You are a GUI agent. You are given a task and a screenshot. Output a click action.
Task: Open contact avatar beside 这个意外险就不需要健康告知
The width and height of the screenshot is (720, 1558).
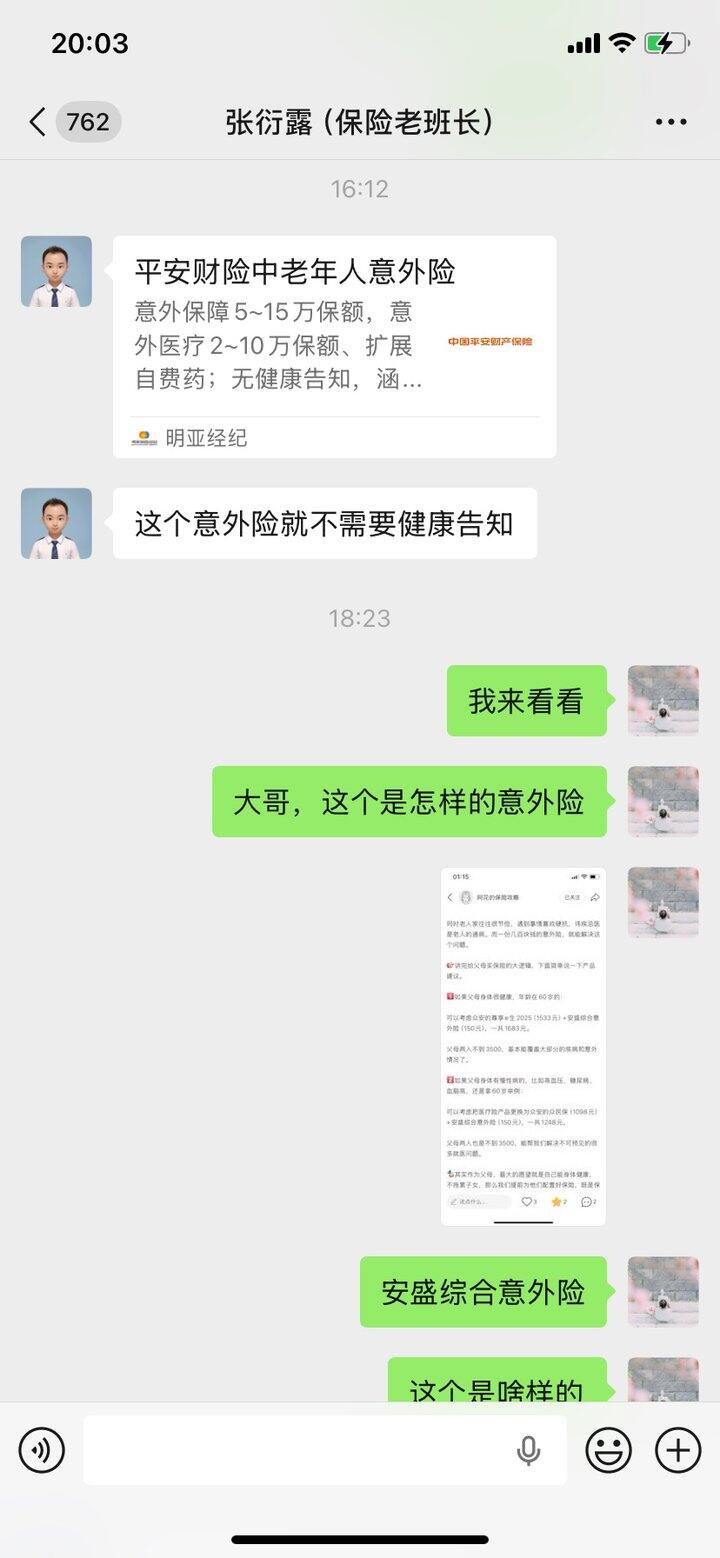[56, 523]
